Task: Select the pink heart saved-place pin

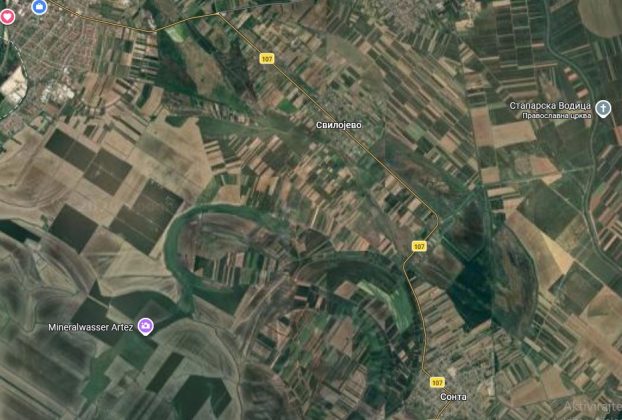Action: coord(7,4)
